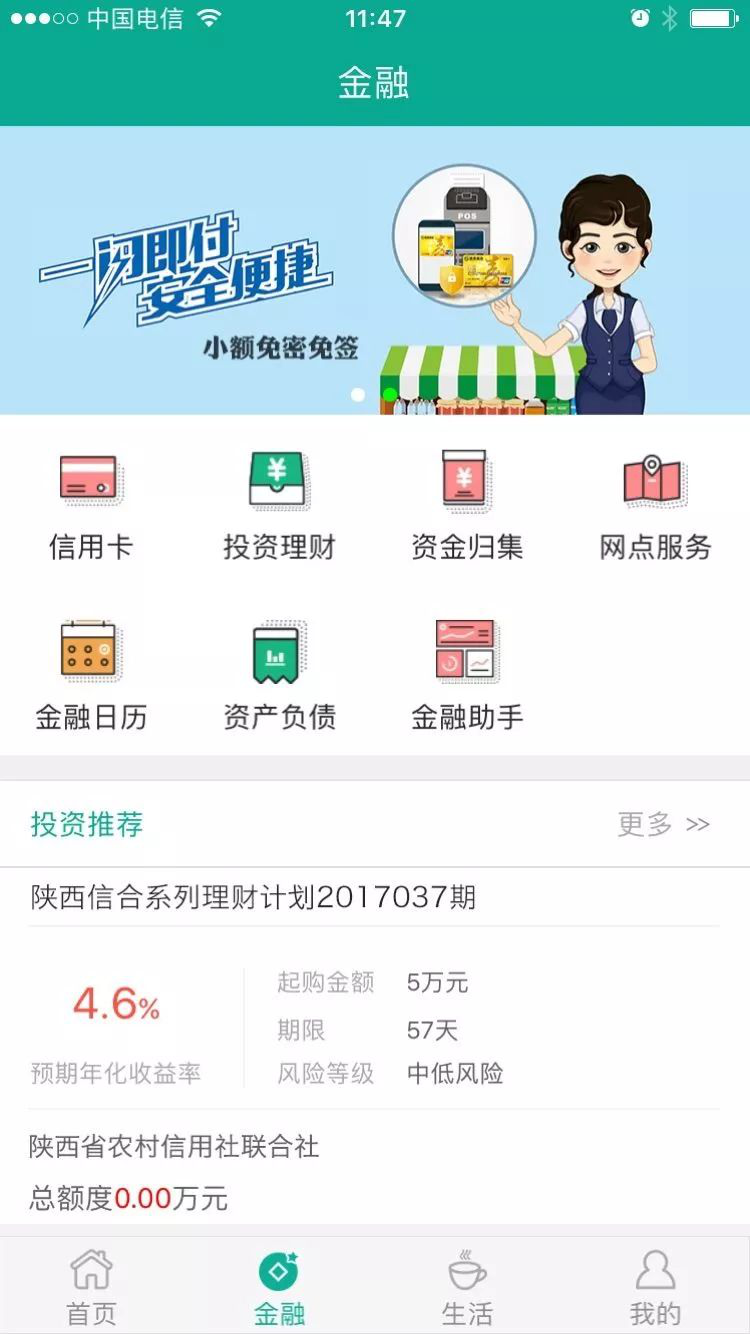Viewport: 750px width, 1334px height.
Task: Tap 更多 to see more investment recommendations
Action: click(662, 824)
